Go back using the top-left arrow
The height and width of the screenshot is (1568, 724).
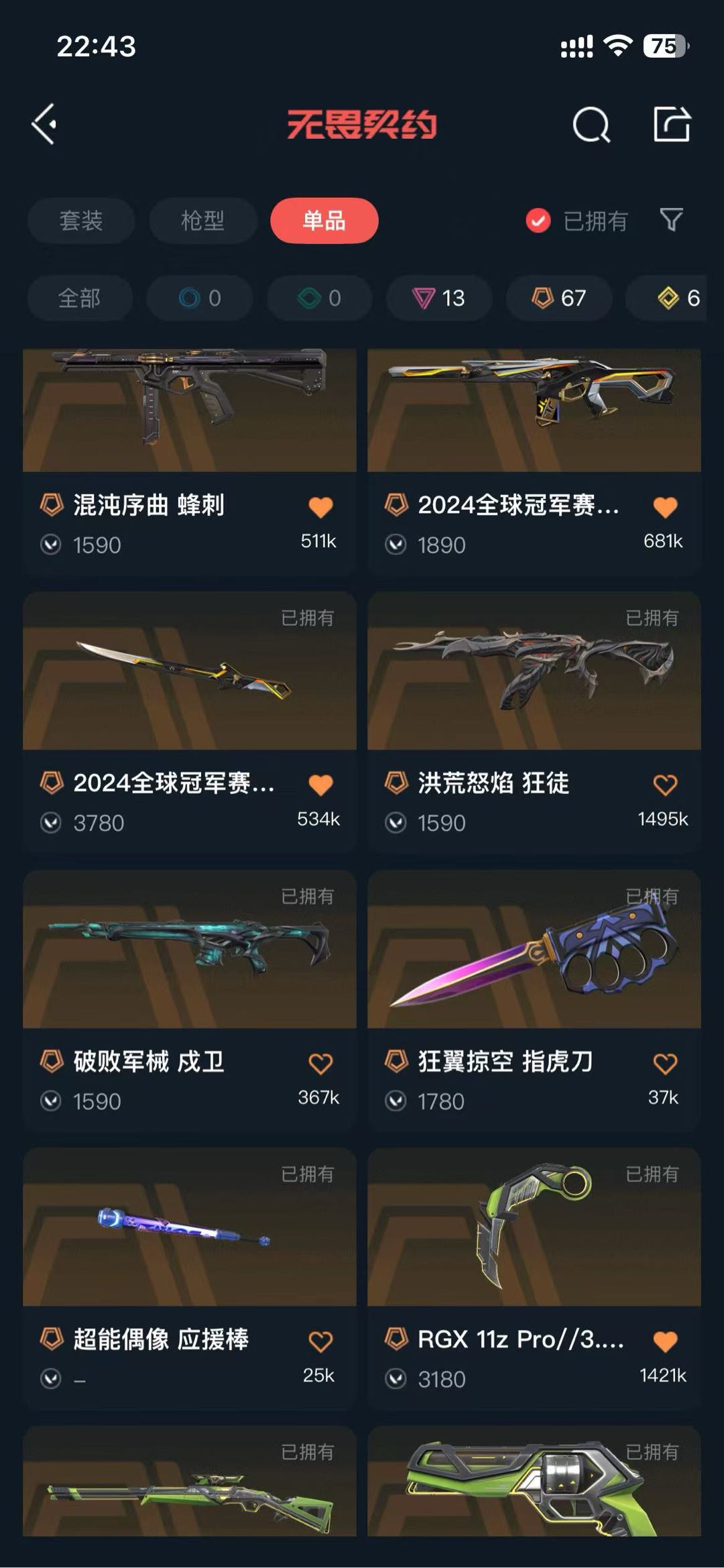pos(44,124)
